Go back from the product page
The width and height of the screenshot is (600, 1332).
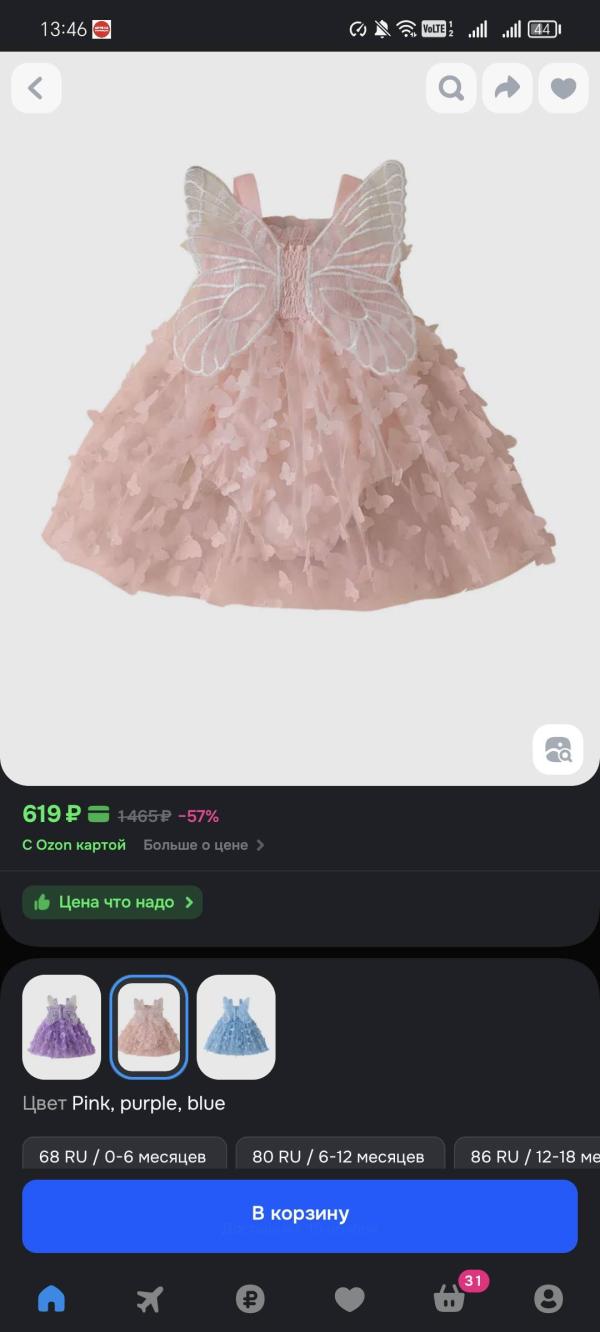[x=36, y=88]
